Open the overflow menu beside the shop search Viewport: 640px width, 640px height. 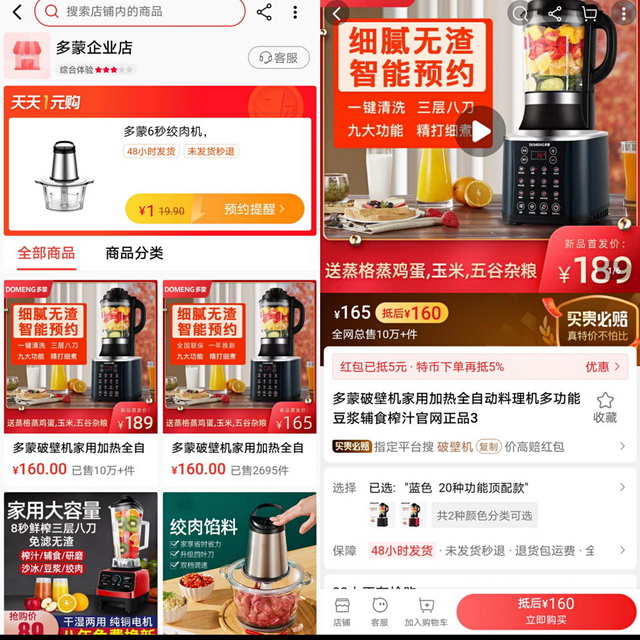coord(295,12)
